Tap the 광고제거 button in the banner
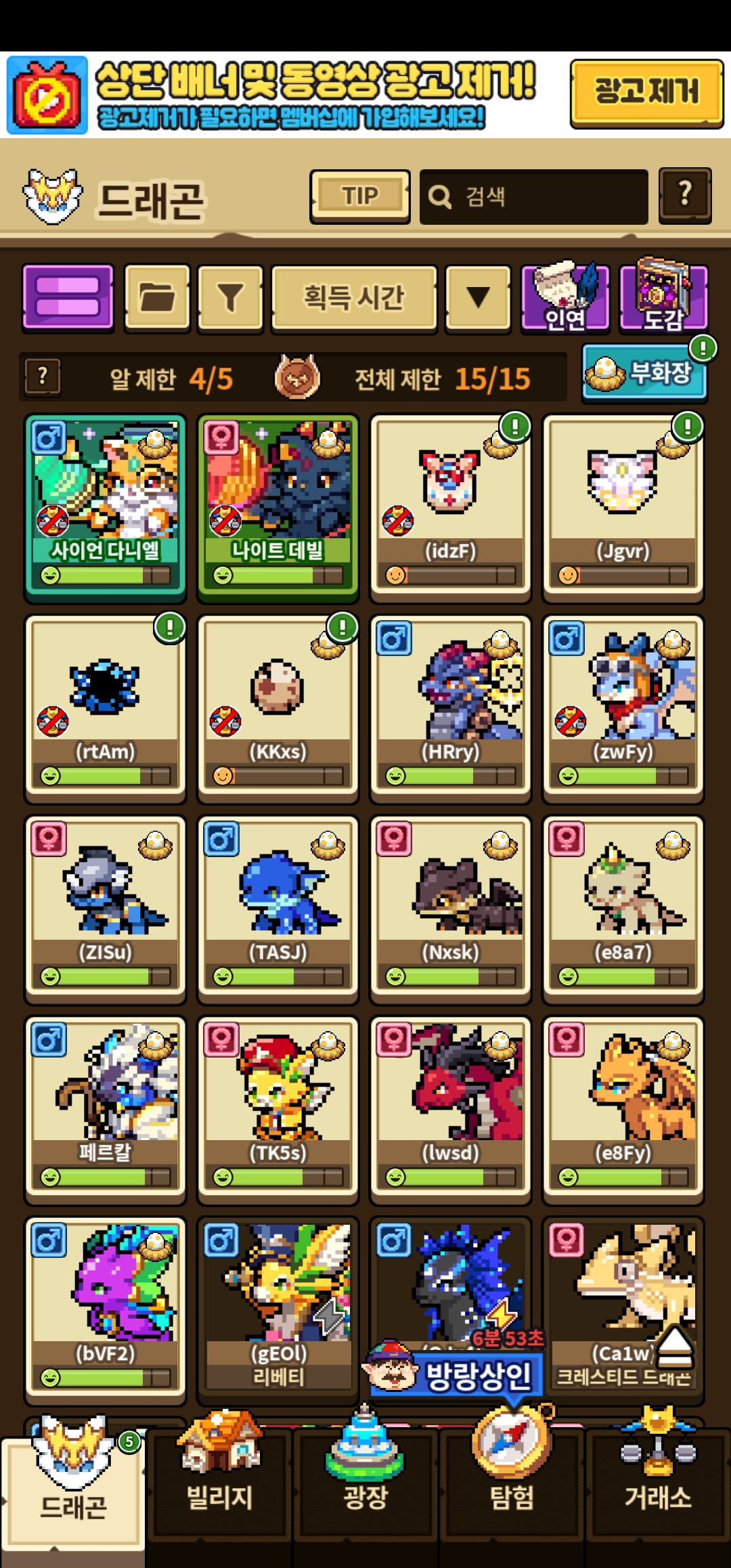Screen dimensions: 731x1568 pos(646,93)
